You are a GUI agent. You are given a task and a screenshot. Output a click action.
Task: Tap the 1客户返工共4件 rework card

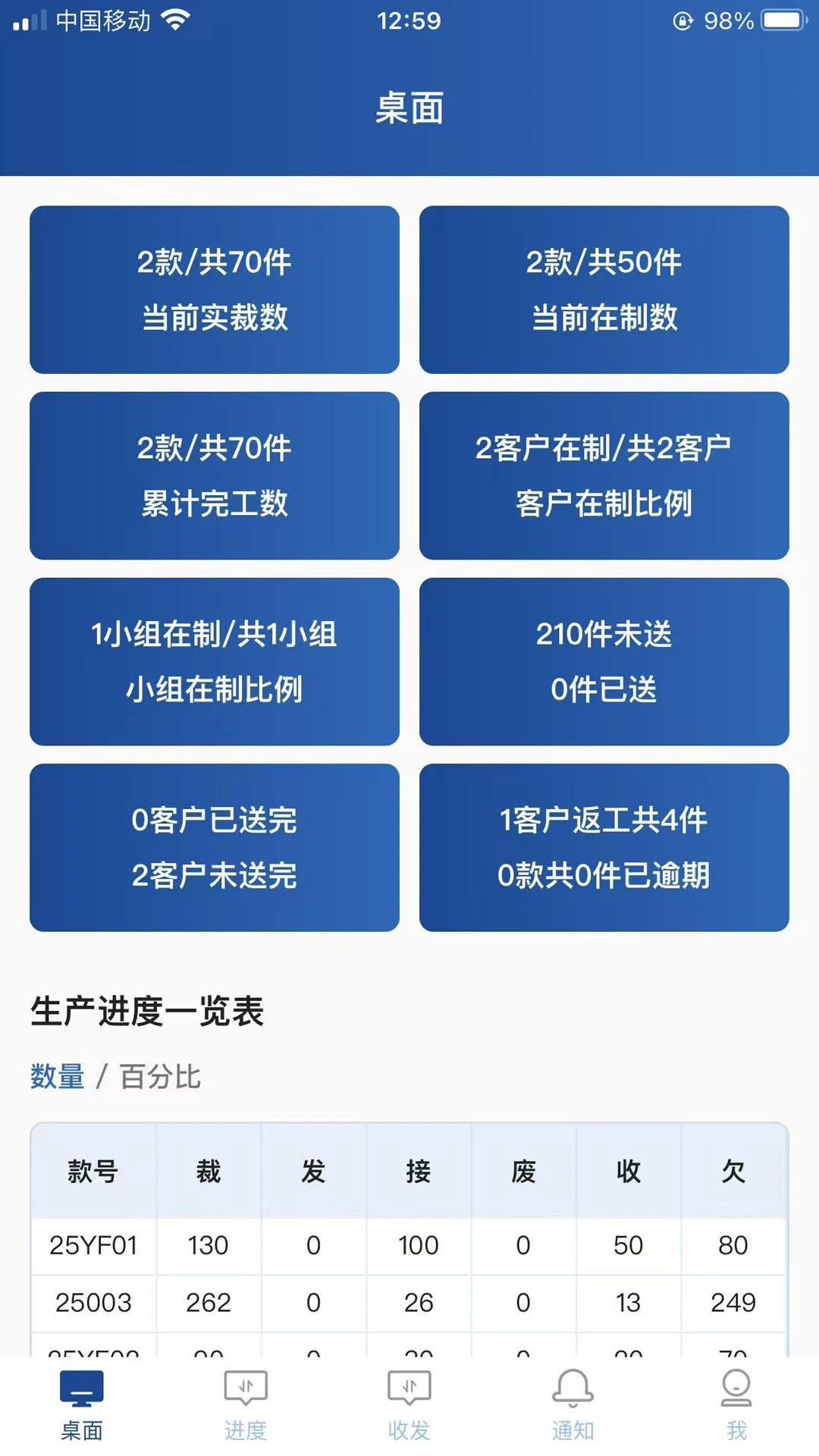604,849
